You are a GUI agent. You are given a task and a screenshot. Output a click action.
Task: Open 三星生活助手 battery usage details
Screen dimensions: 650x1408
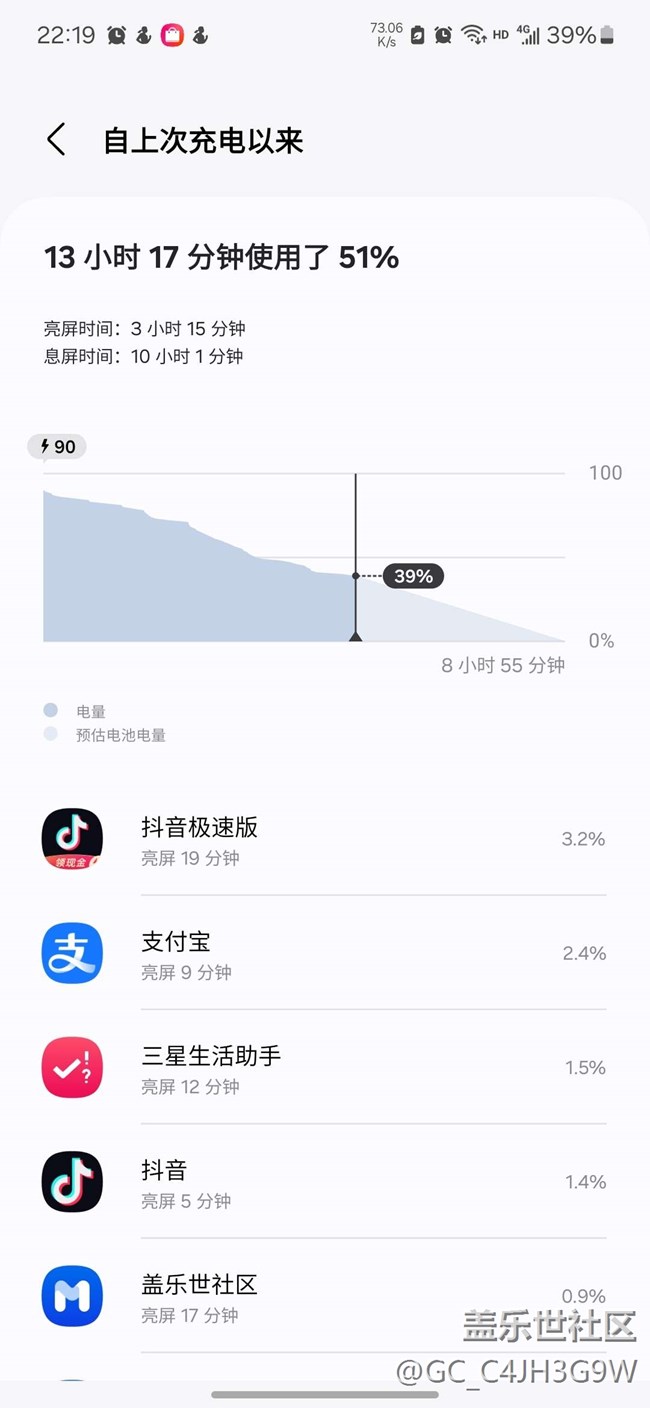[325, 1067]
